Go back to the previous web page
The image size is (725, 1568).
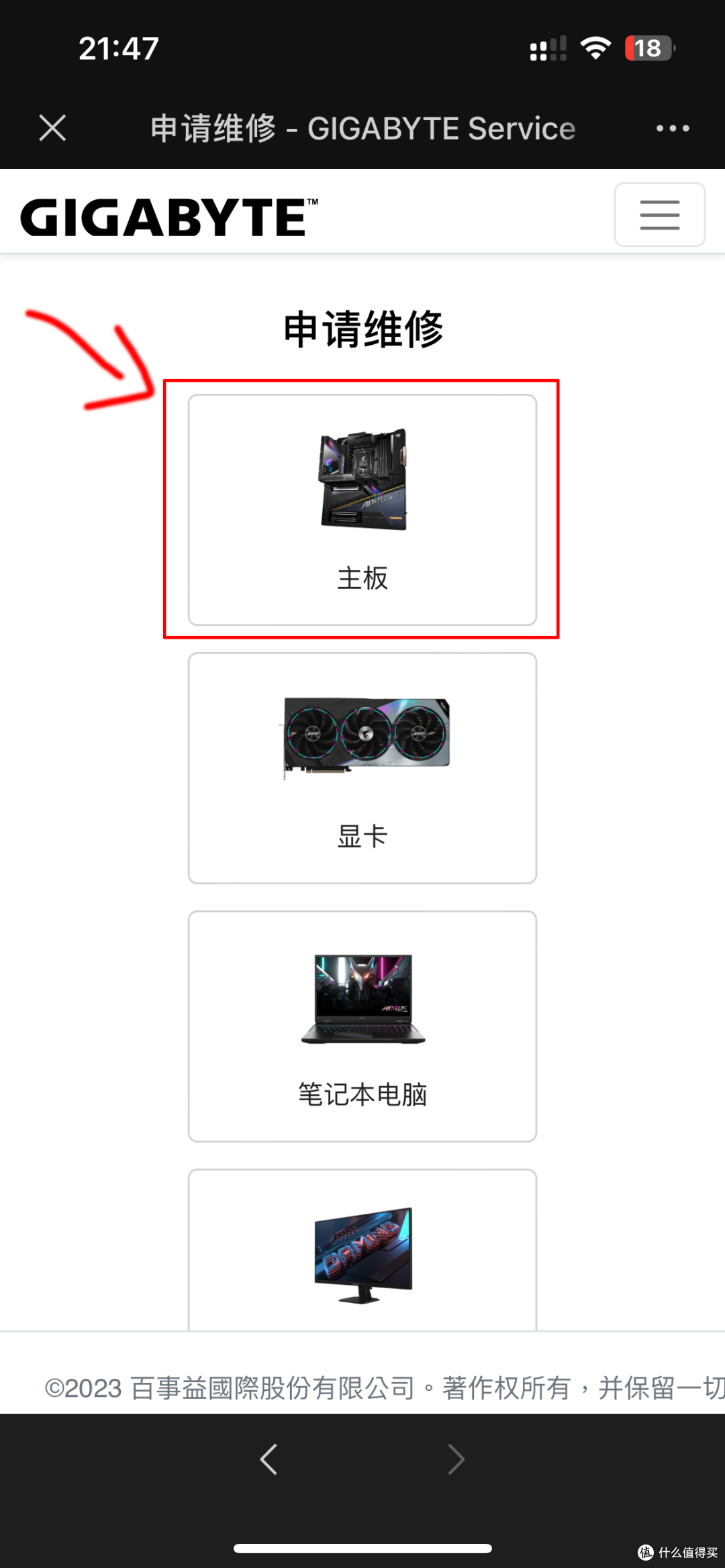pos(269,1459)
